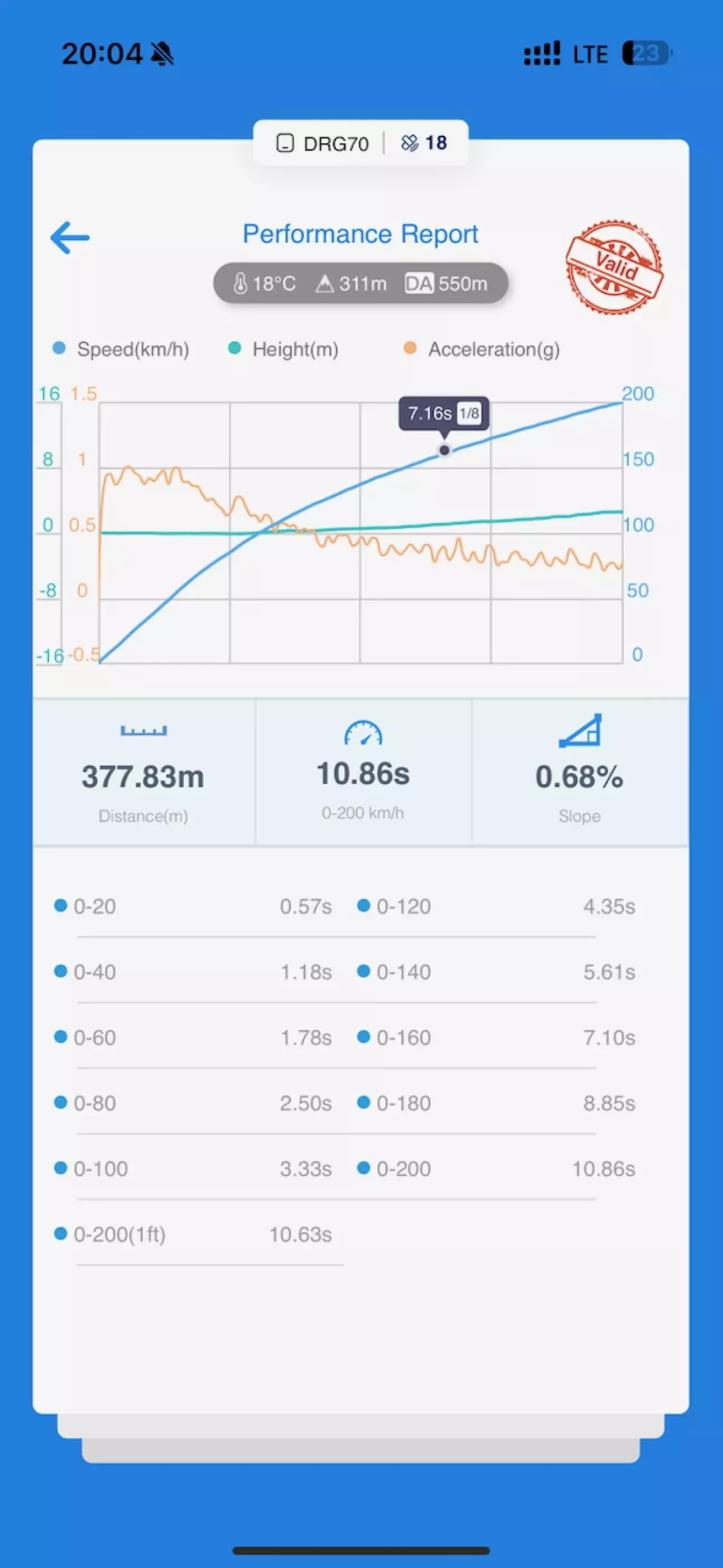Tap the 7.16s 1/8 marker on chart
The width and height of the screenshot is (723, 1568).
coord(444,414)
